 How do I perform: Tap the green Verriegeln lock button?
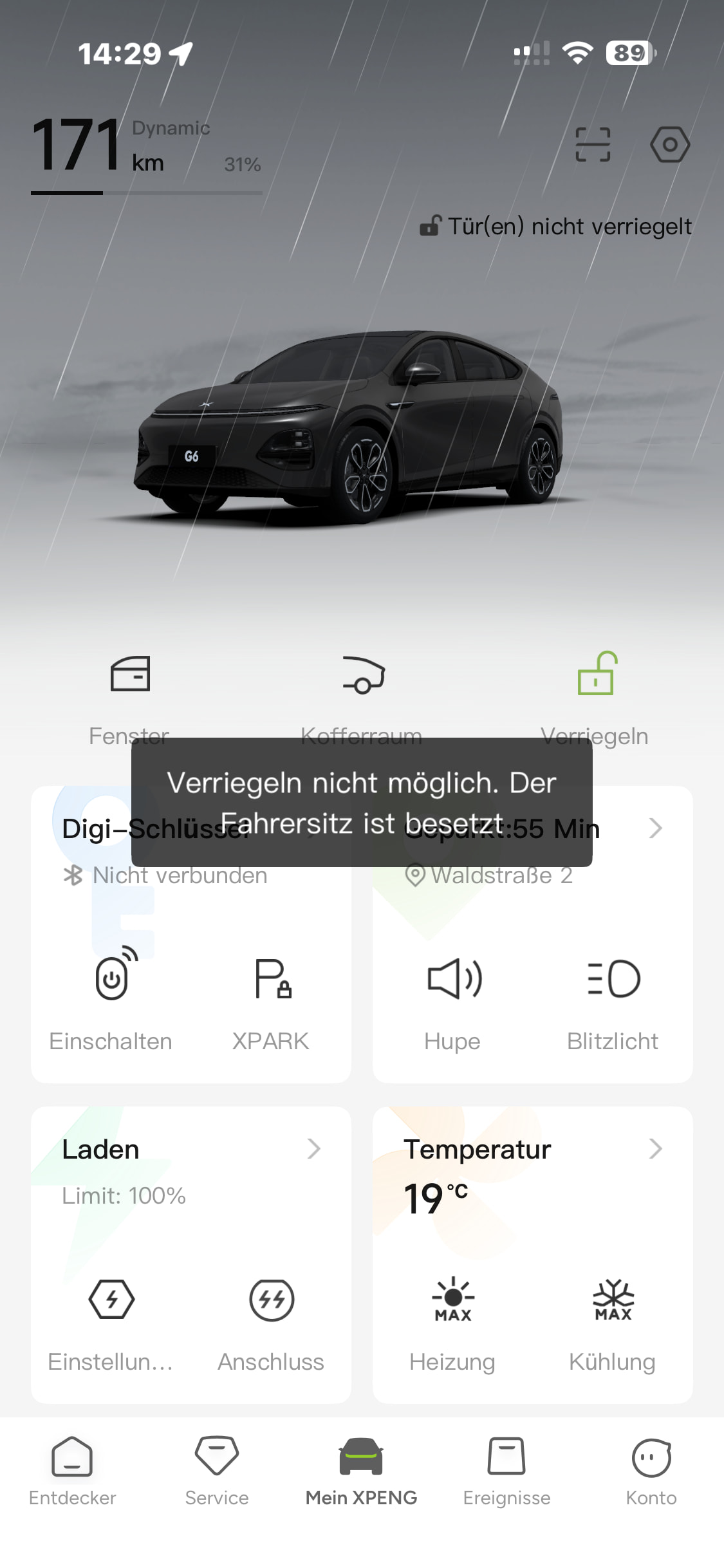click(x=597, y=675)
